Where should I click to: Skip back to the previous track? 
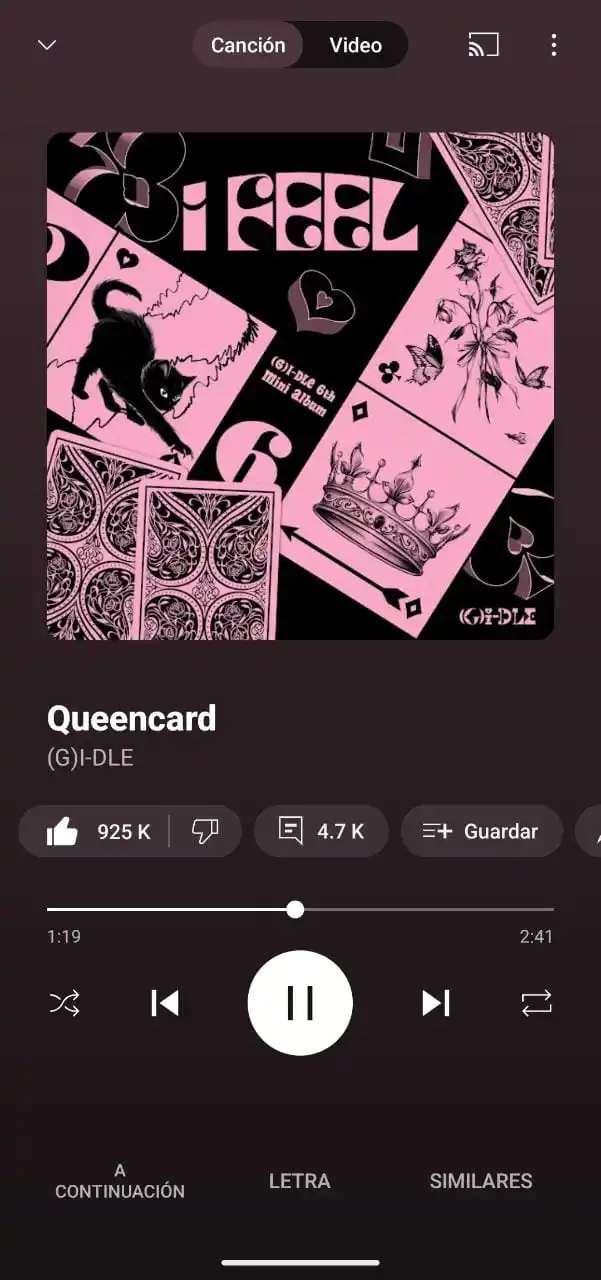165,1003
